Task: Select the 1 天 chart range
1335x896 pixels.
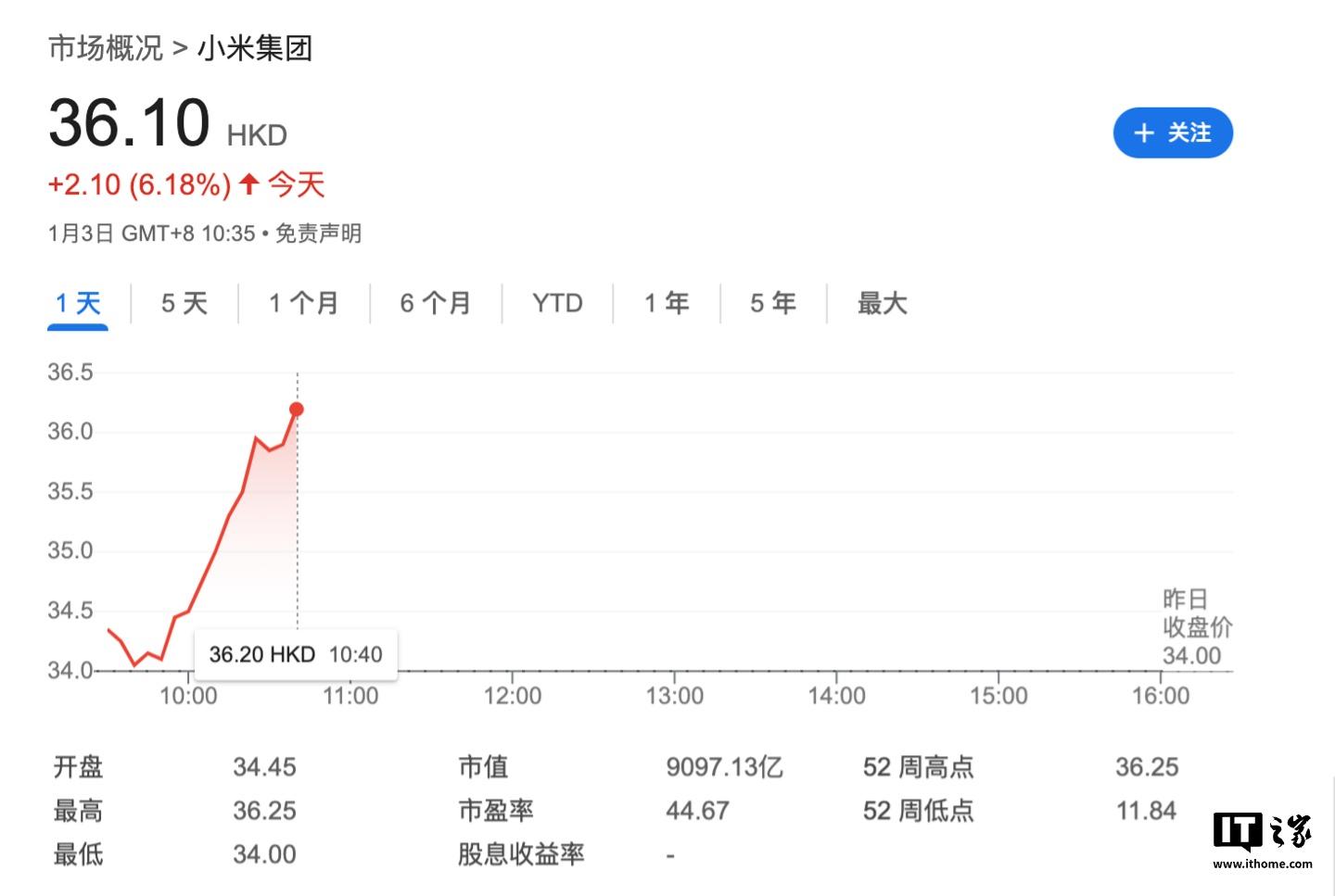Action: tap(78, 303)
